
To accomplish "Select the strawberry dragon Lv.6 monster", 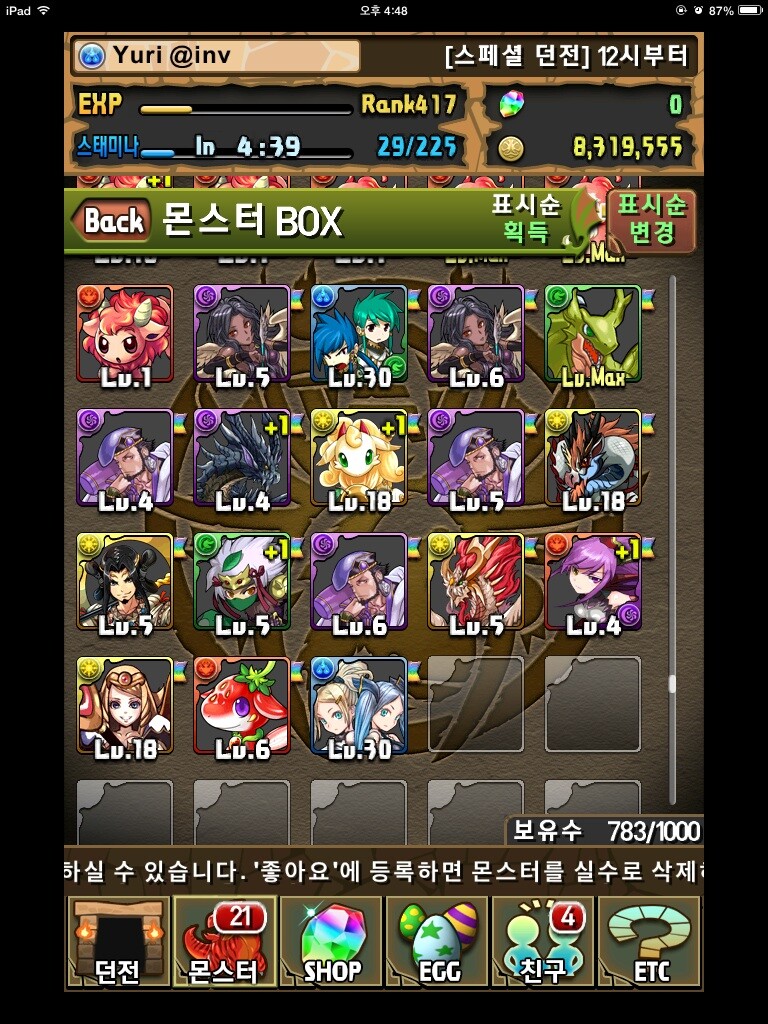I will tap(242, 705).
